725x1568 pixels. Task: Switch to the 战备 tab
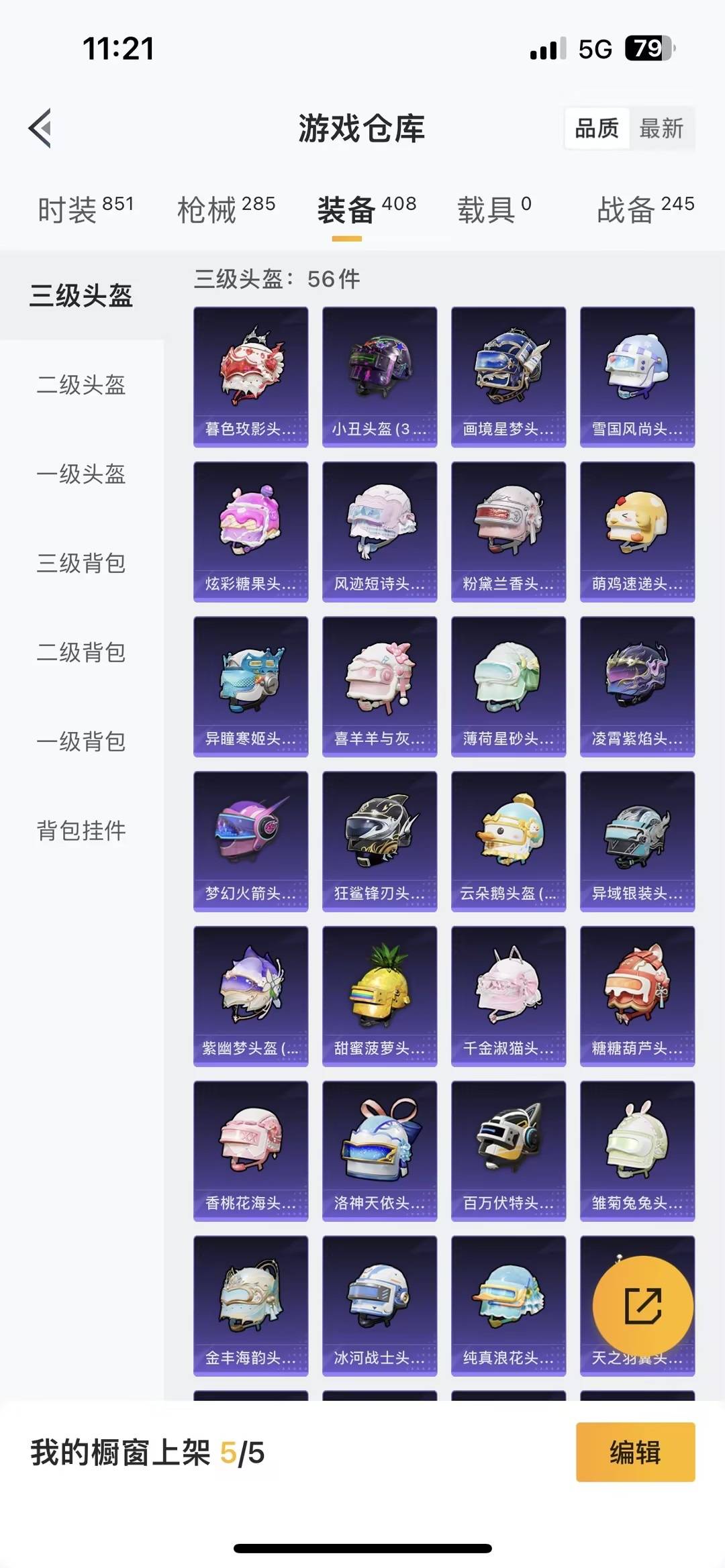coord(645,210)
